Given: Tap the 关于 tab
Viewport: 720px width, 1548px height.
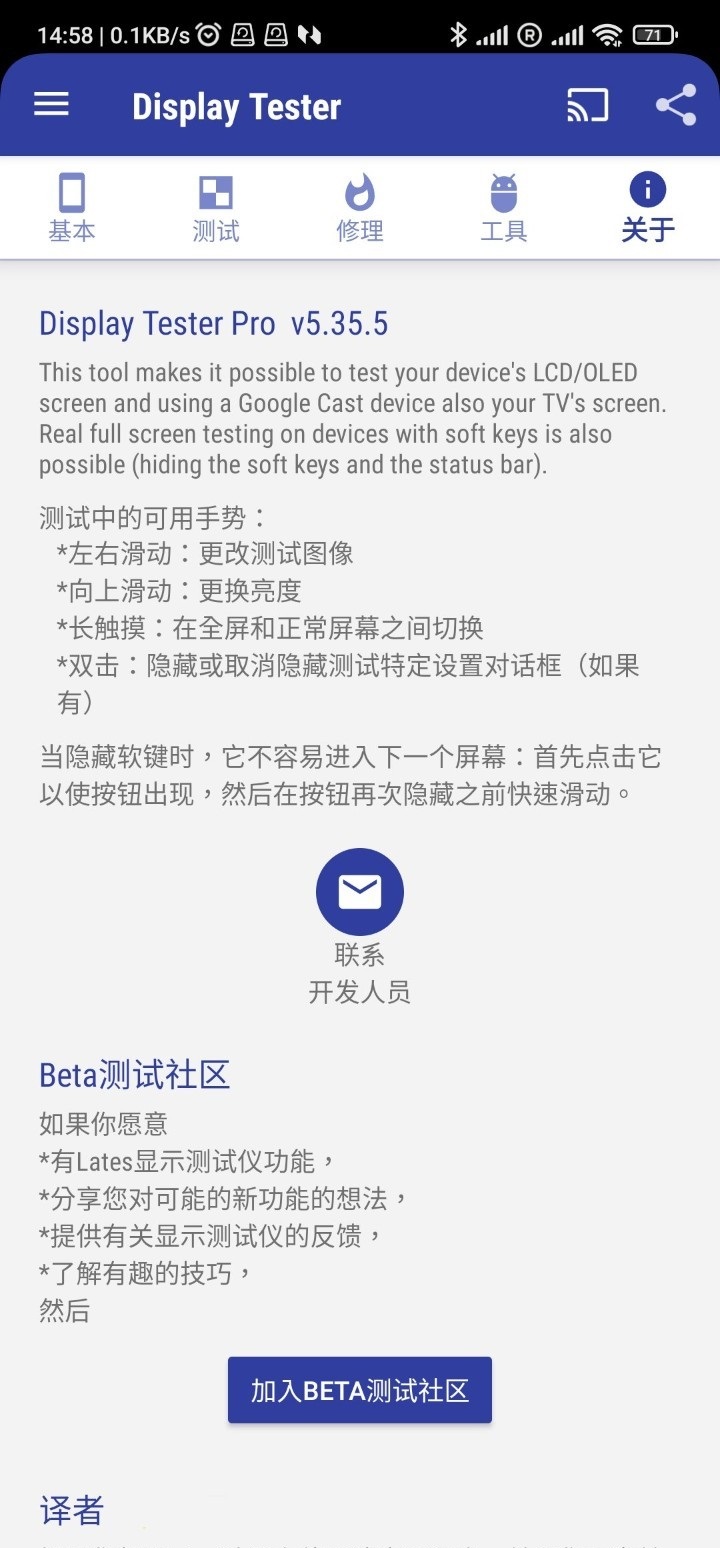Looking at the screenshot, I should click(x=648, y=208).
